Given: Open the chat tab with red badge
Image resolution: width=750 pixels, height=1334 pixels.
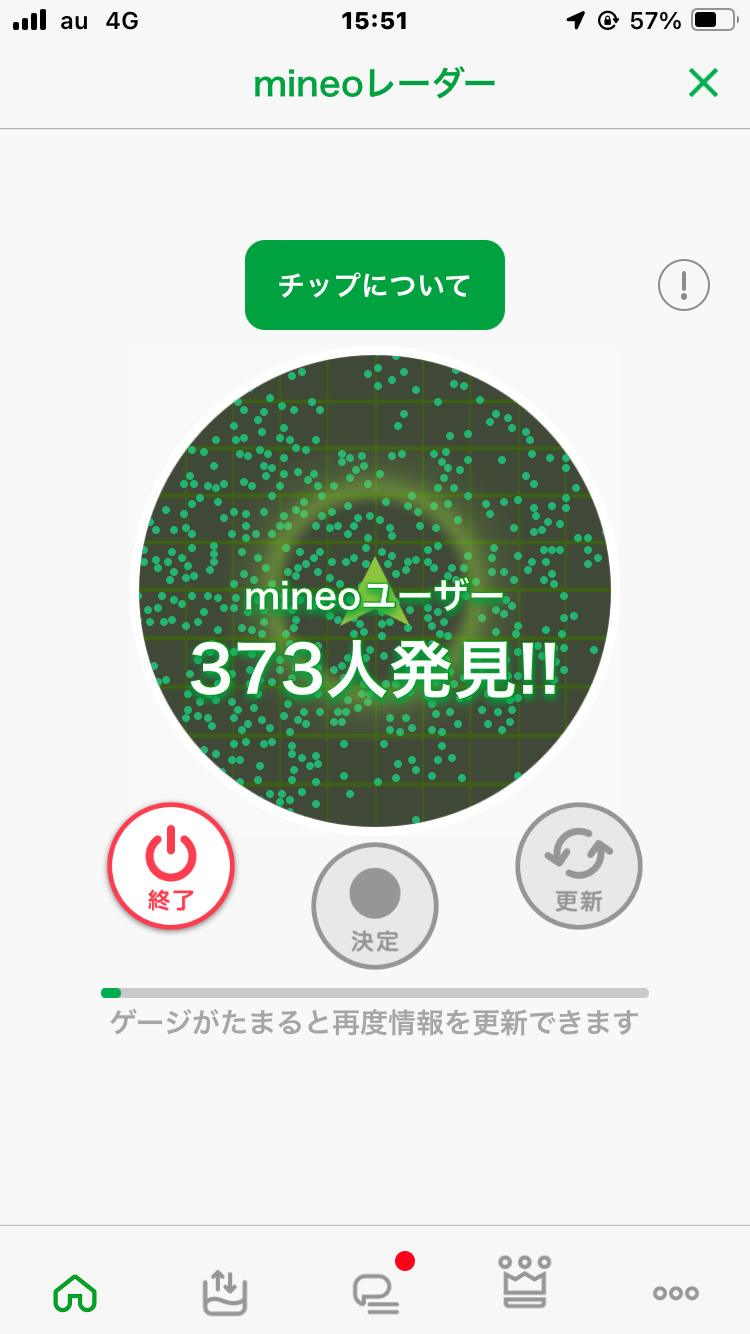Looking at the screenshot, I should [376, 1292].
